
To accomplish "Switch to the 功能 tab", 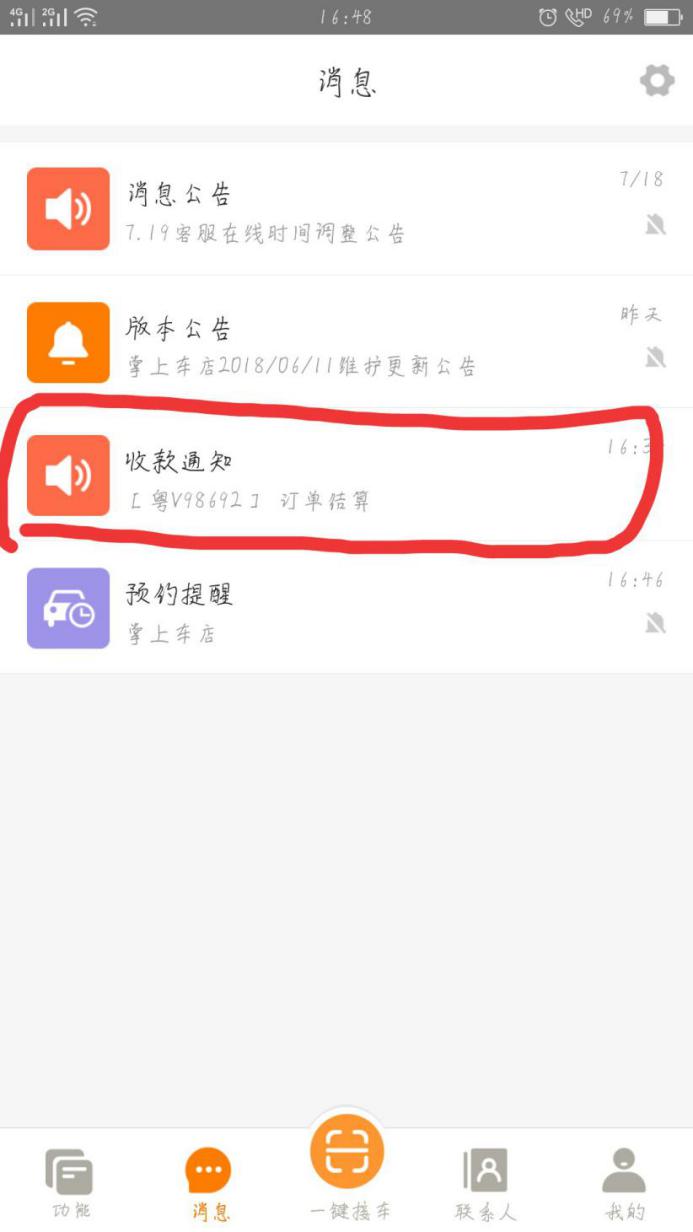I will 70,1182.
